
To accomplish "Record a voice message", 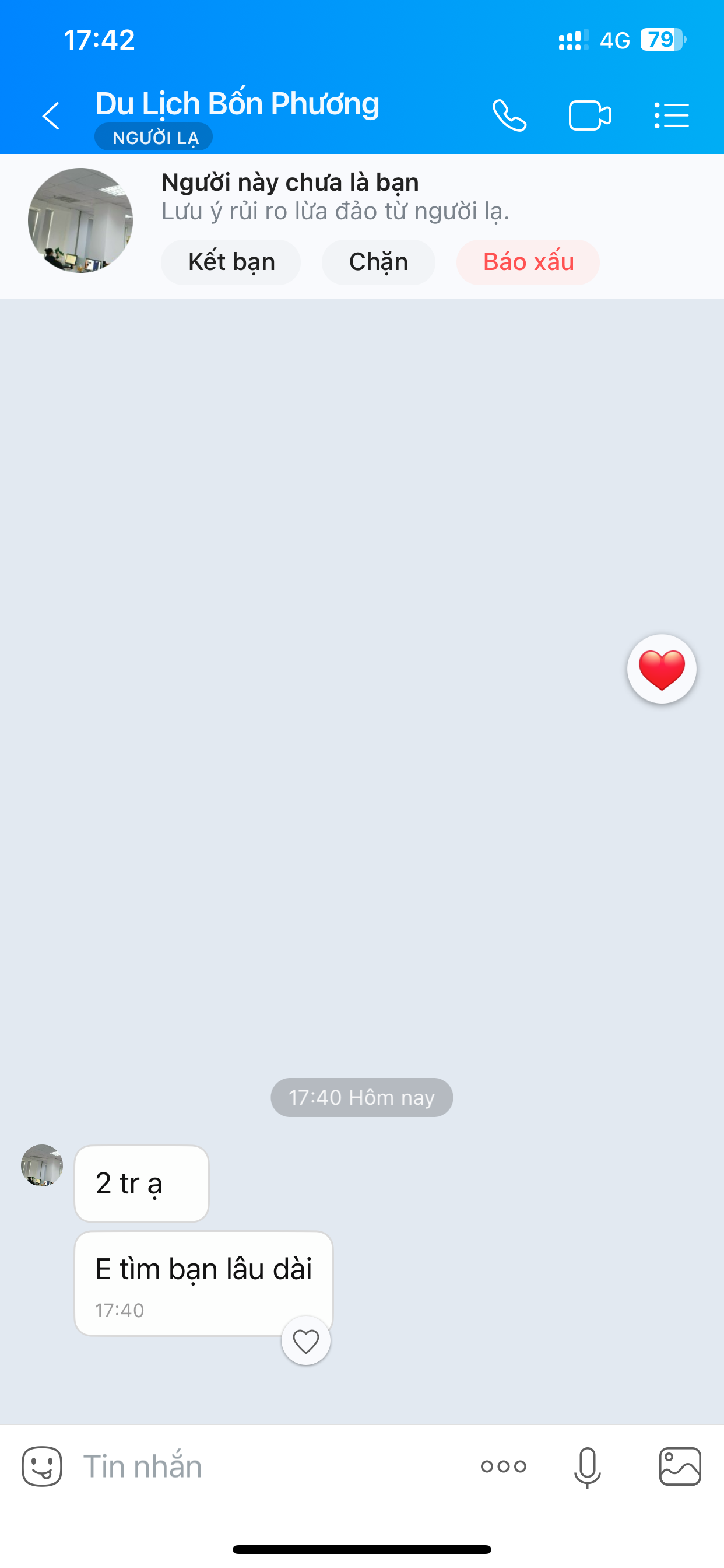I will coord(587,1466).
